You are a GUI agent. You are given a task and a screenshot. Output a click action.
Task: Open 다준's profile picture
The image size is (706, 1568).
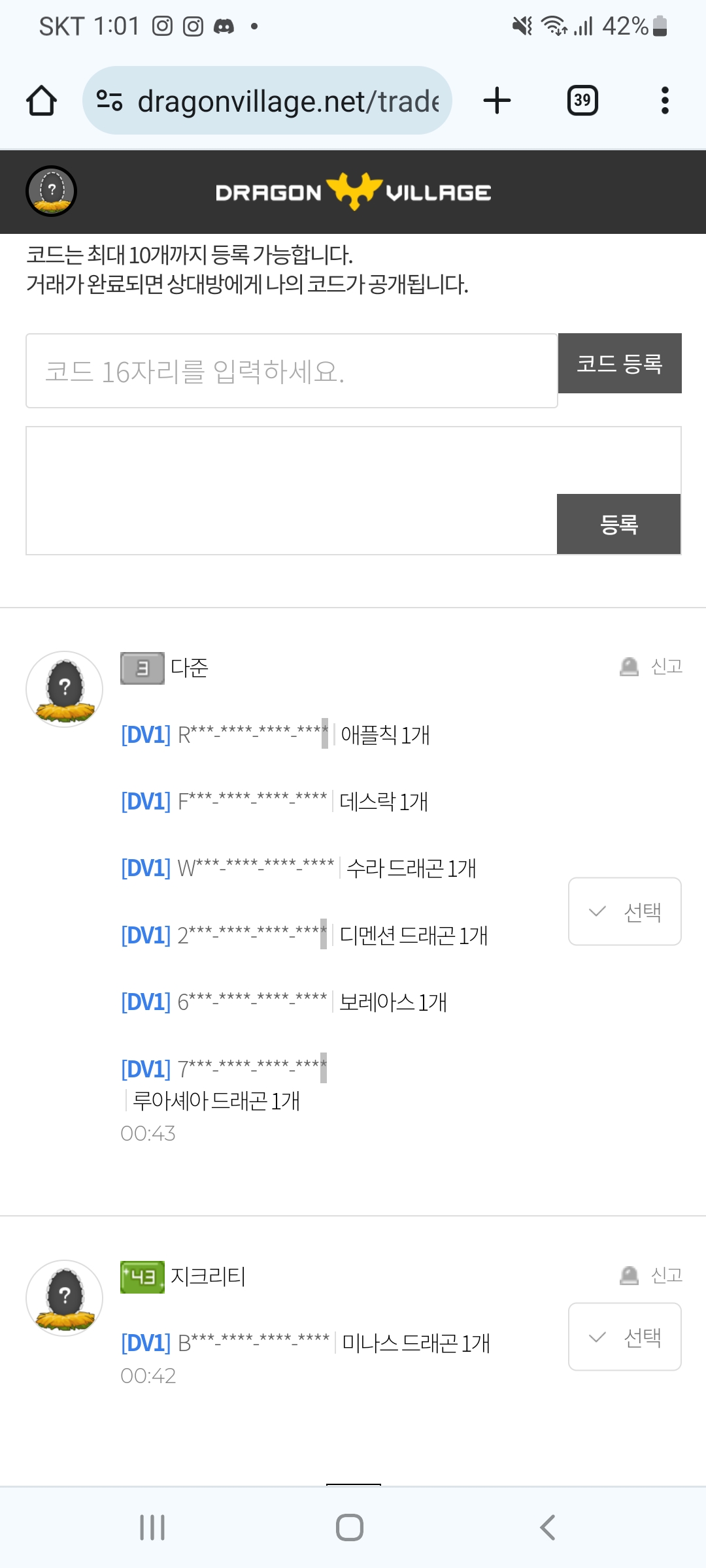point(64,689)
